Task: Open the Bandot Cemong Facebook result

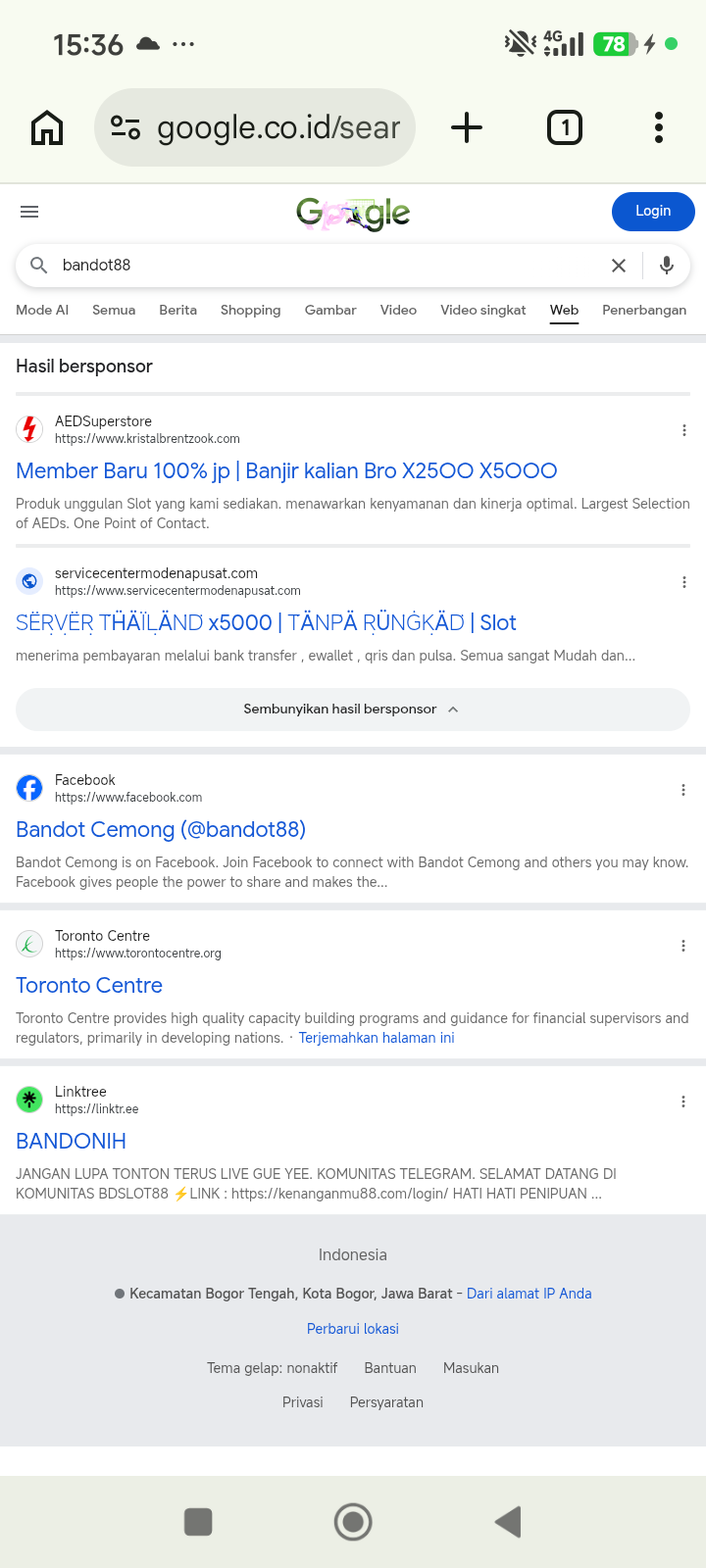Action: click(161, 830)
